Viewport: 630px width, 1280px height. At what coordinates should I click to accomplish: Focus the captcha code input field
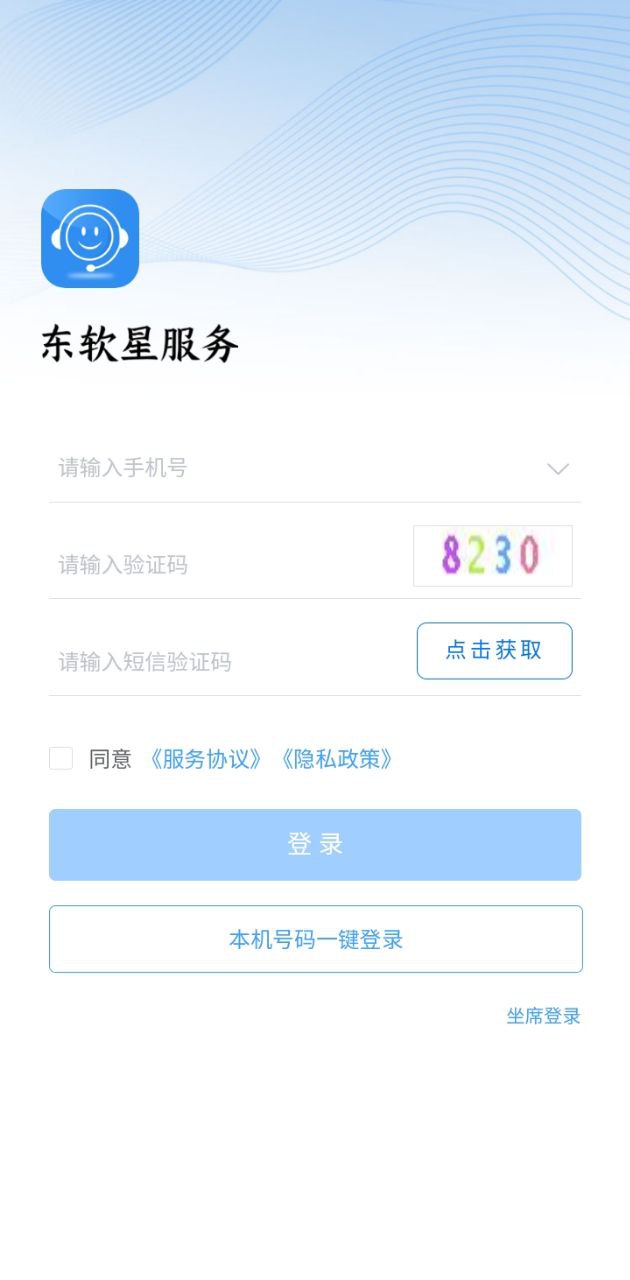click(225, 565)
